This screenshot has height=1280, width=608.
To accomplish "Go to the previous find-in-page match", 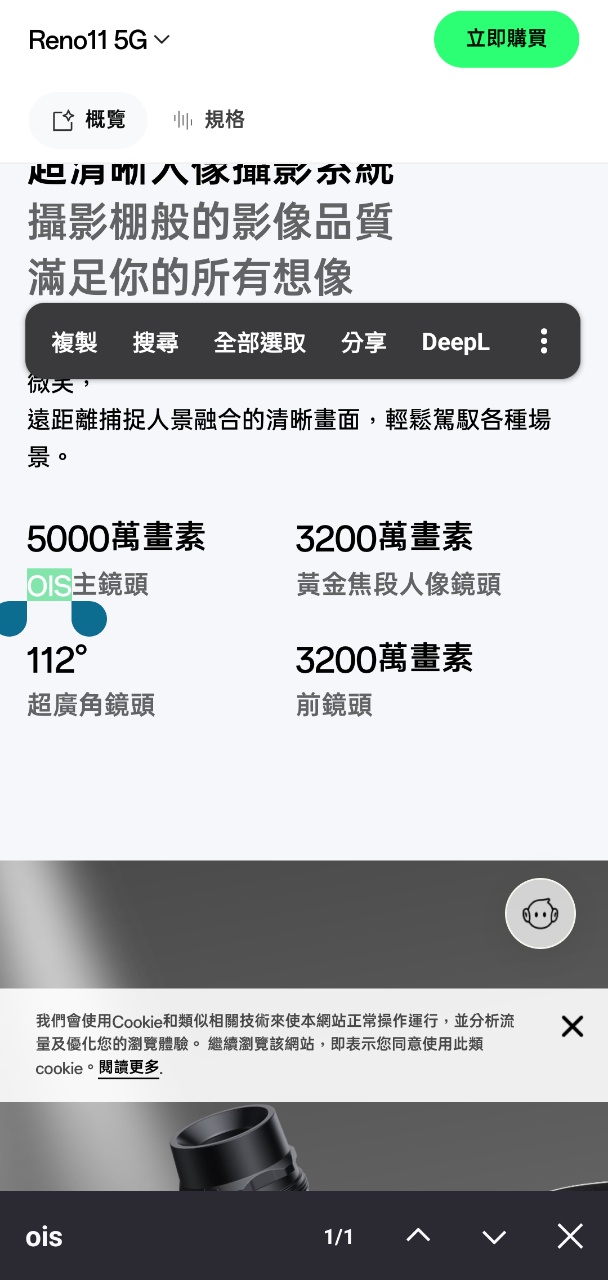I will (418, 1236).
